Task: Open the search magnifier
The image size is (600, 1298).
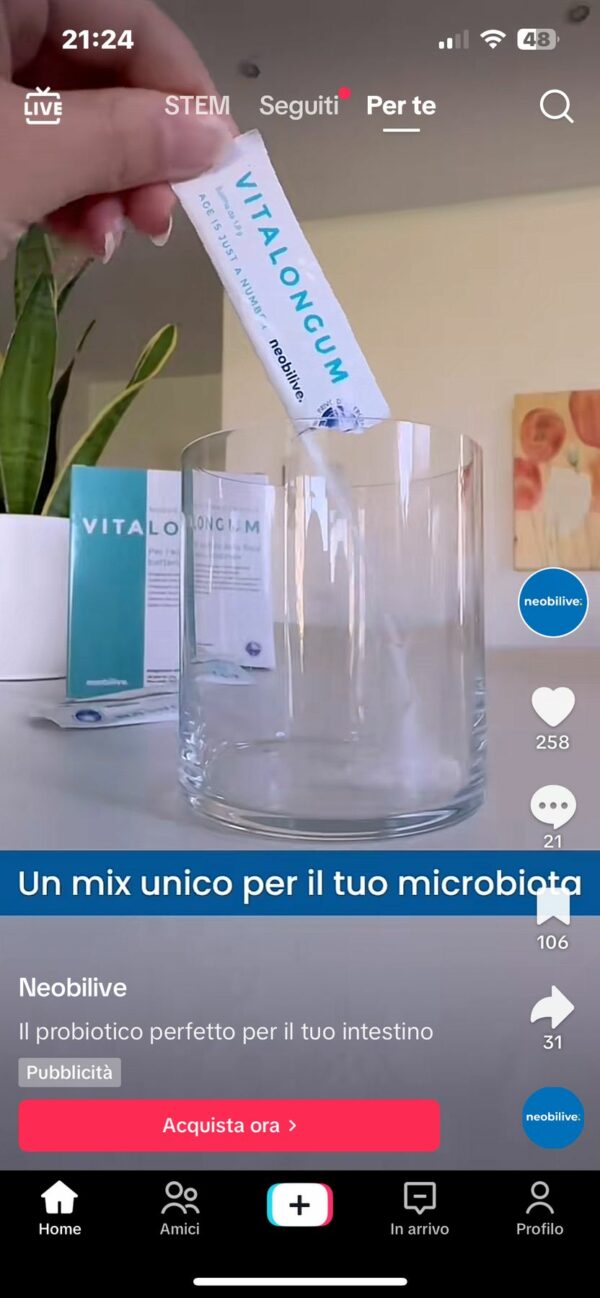Action: pos(556,106)
